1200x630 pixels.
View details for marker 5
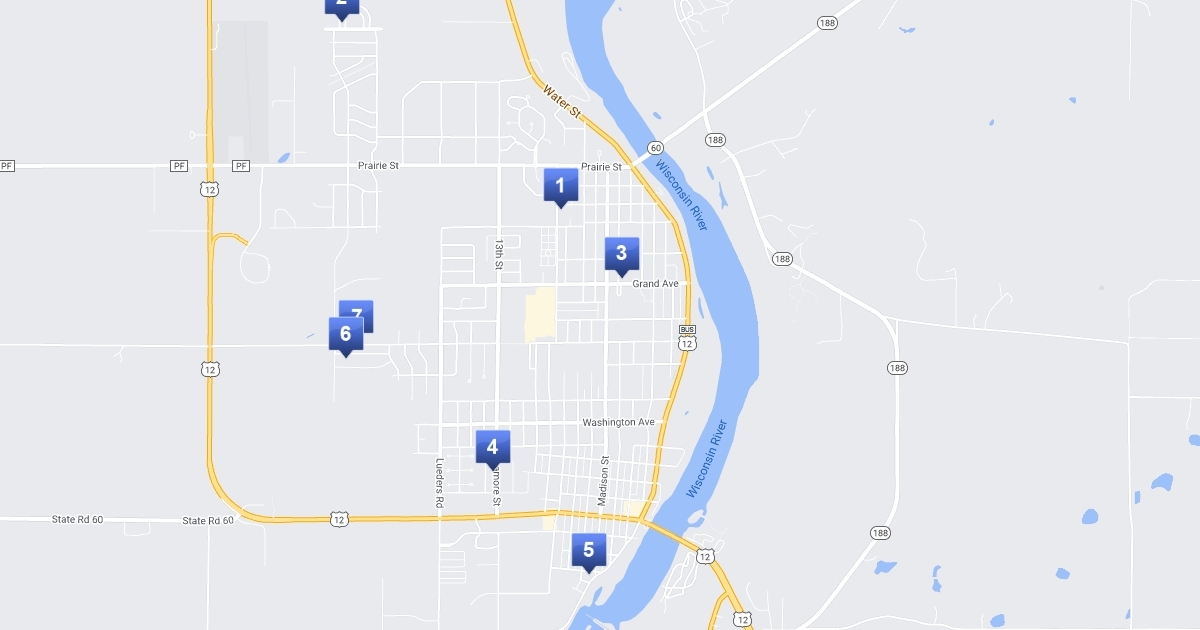tap(588, 550)
